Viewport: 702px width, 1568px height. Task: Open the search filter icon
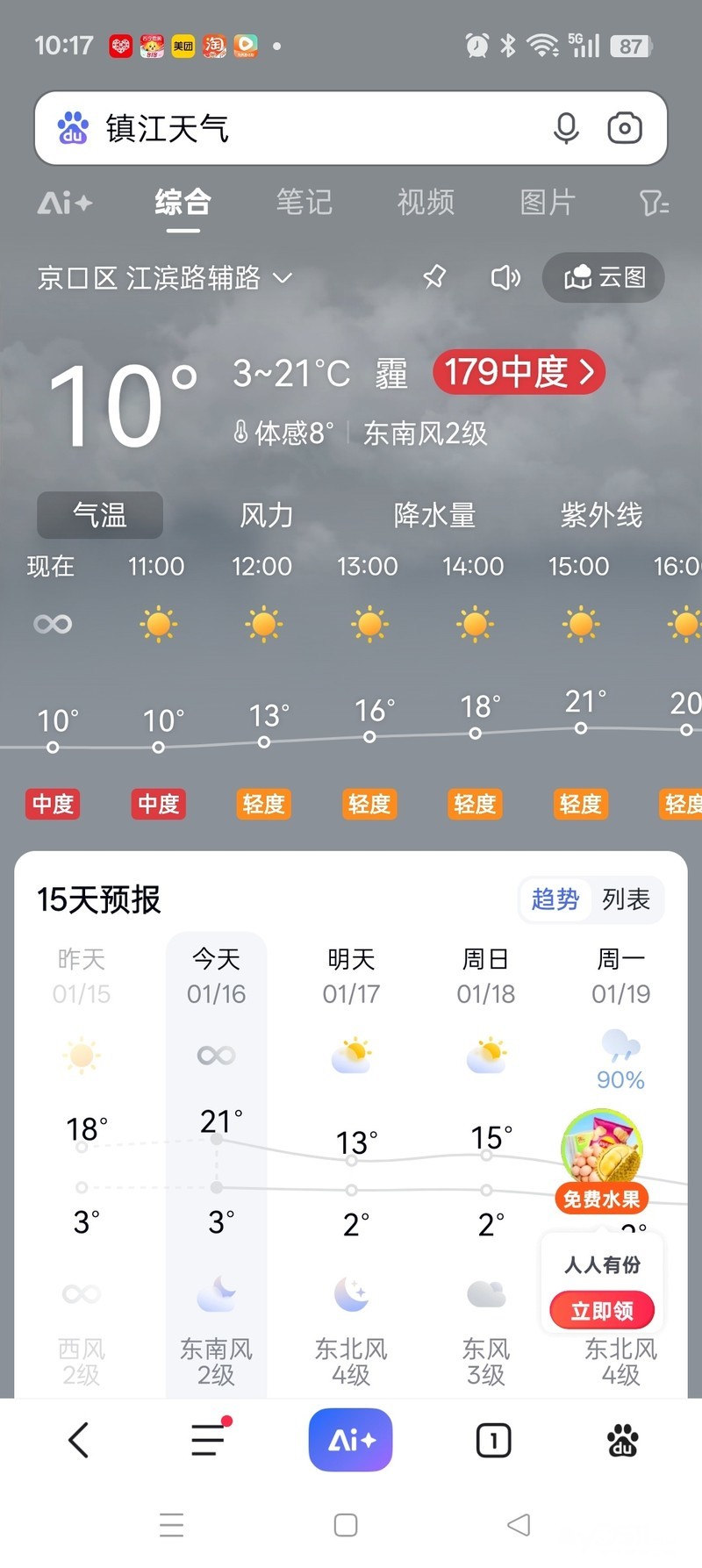pyautogui.click(x=654, y=204)
